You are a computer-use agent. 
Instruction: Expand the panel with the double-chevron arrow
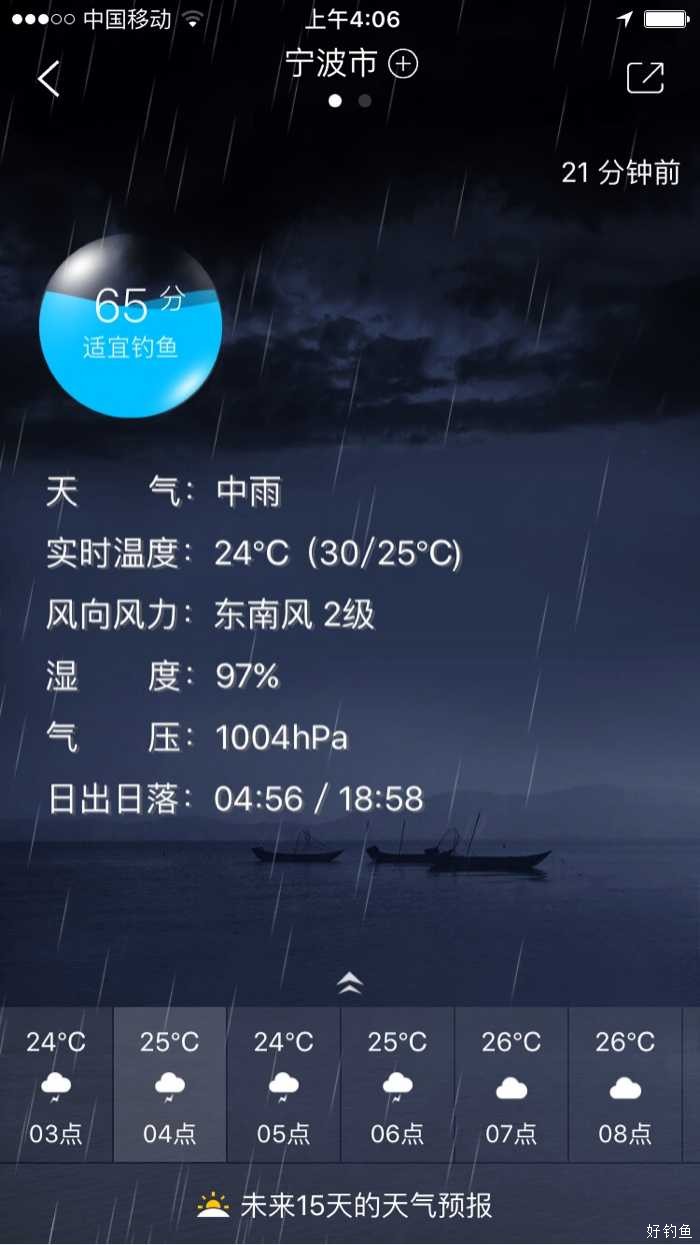pos(349,983)
